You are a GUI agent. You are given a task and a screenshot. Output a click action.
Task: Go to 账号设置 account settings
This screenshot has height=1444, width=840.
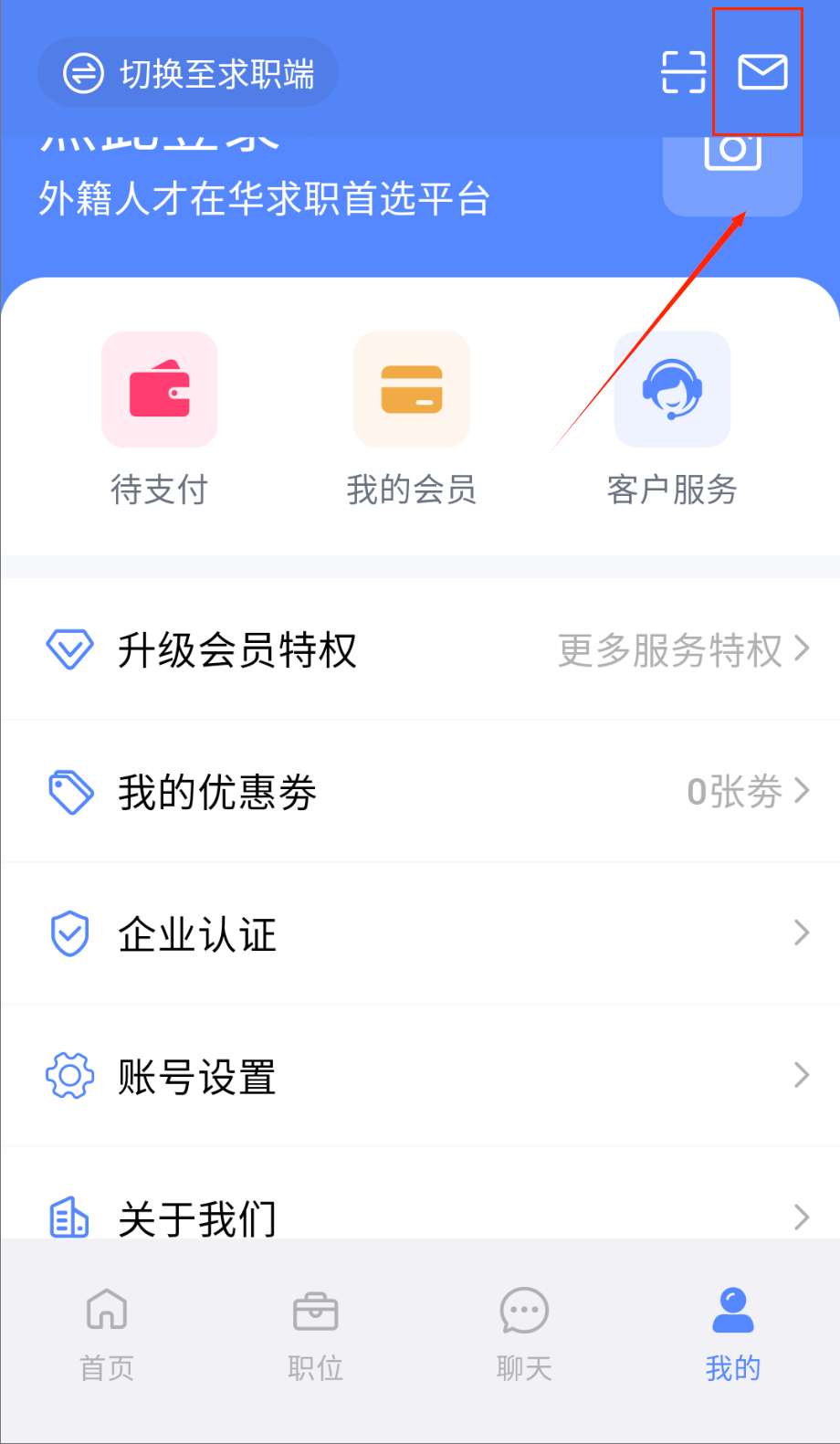click(x=420, y=1076)
